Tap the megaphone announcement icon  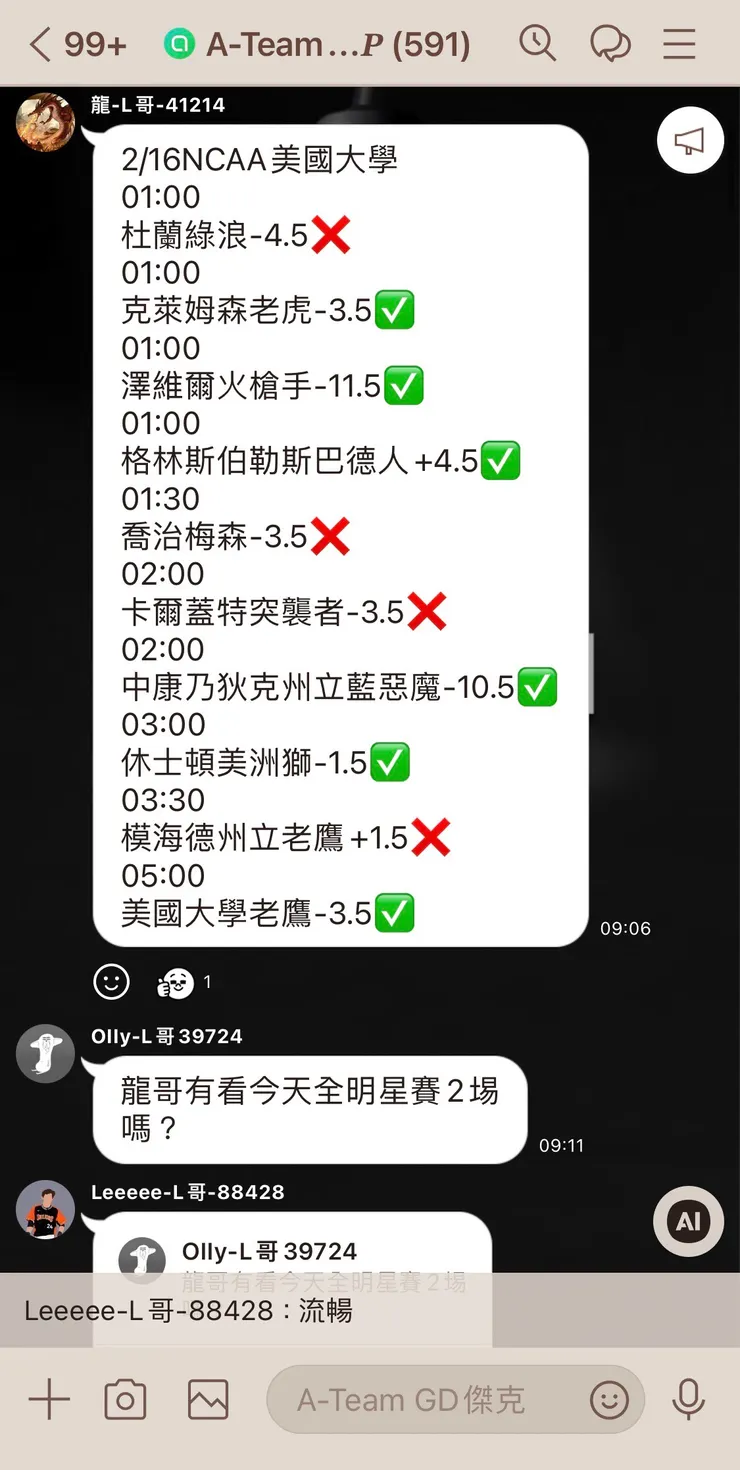click(690, 140)
